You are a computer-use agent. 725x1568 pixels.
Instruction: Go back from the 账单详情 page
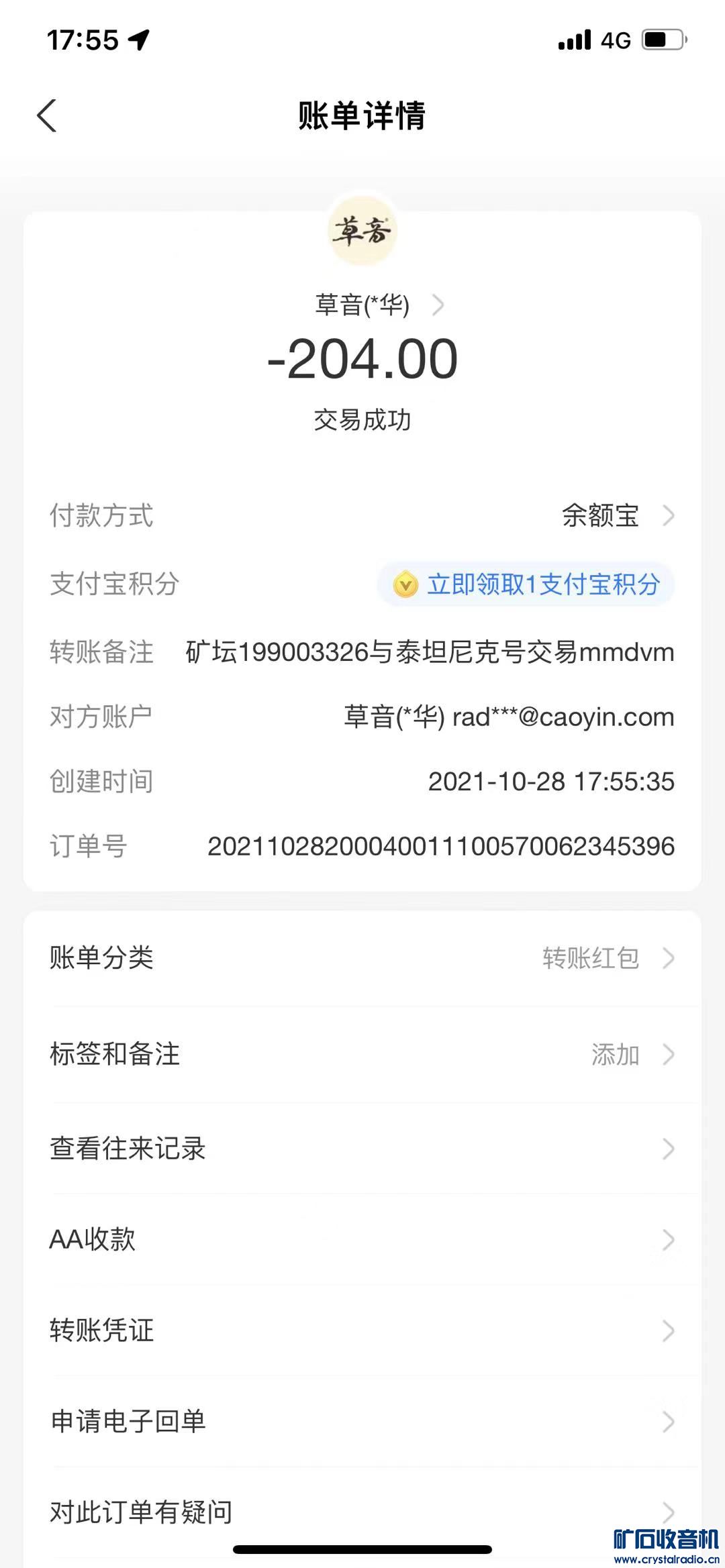tap(47, 116)
